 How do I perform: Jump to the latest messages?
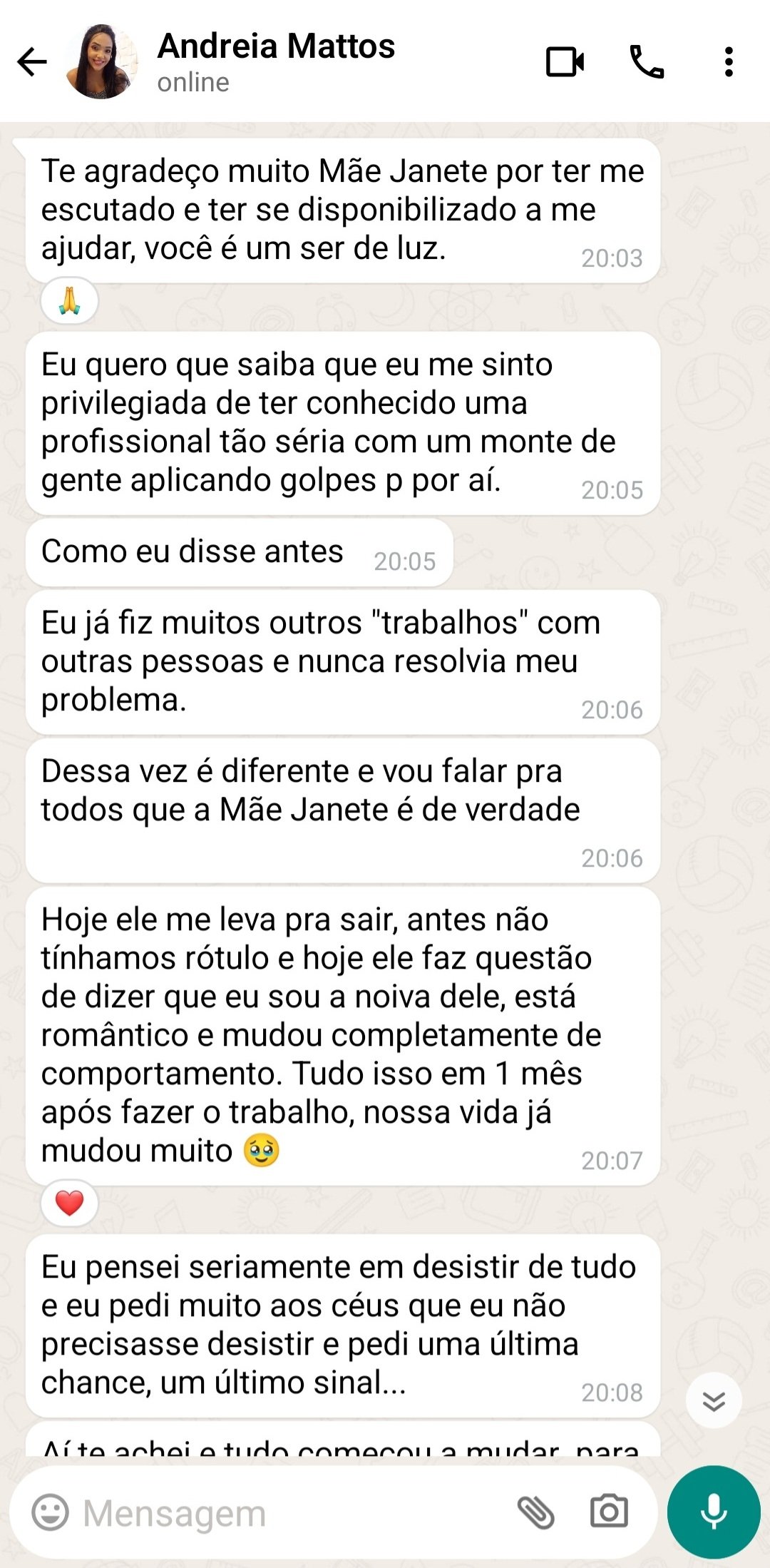(x=713, y=1400)
